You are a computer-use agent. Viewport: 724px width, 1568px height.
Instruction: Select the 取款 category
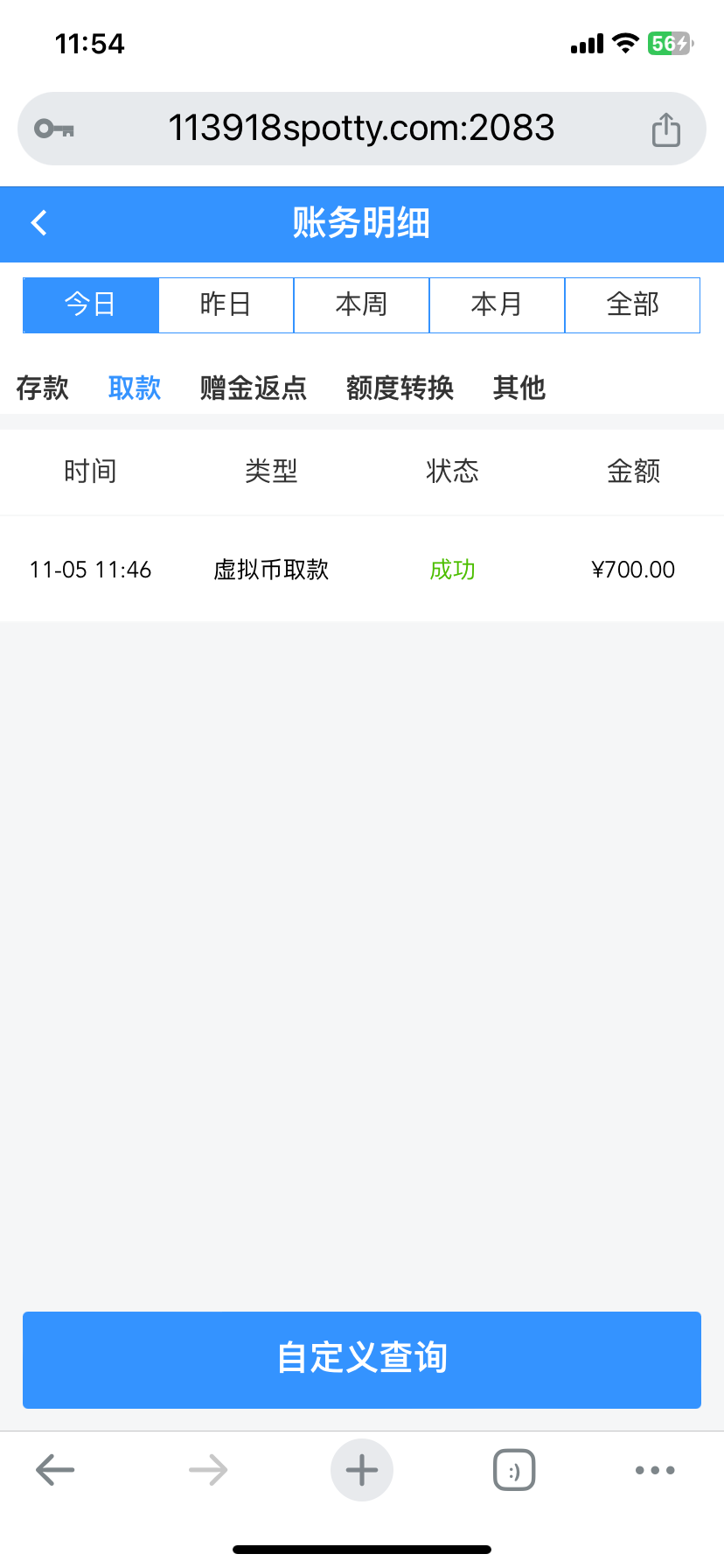135,388
